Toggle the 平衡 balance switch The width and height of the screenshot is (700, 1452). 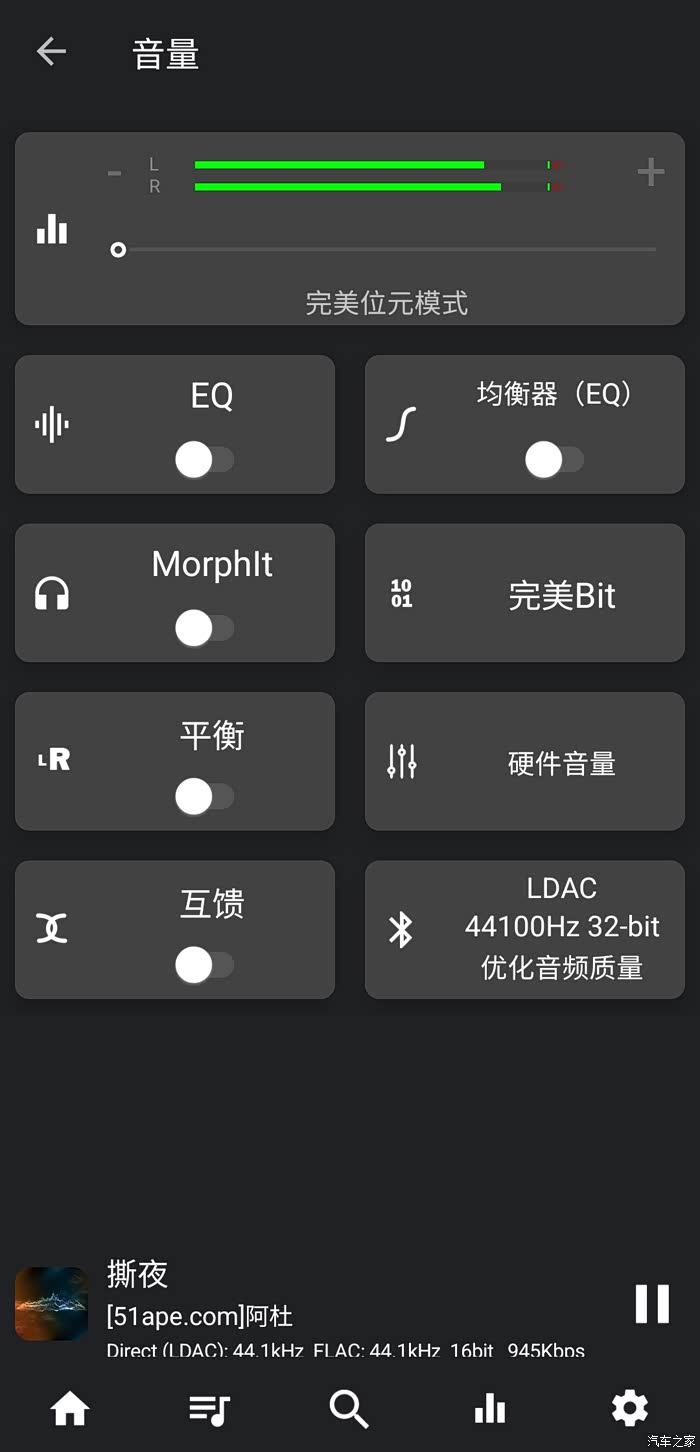pyautogui.click(x=205, y=797)
